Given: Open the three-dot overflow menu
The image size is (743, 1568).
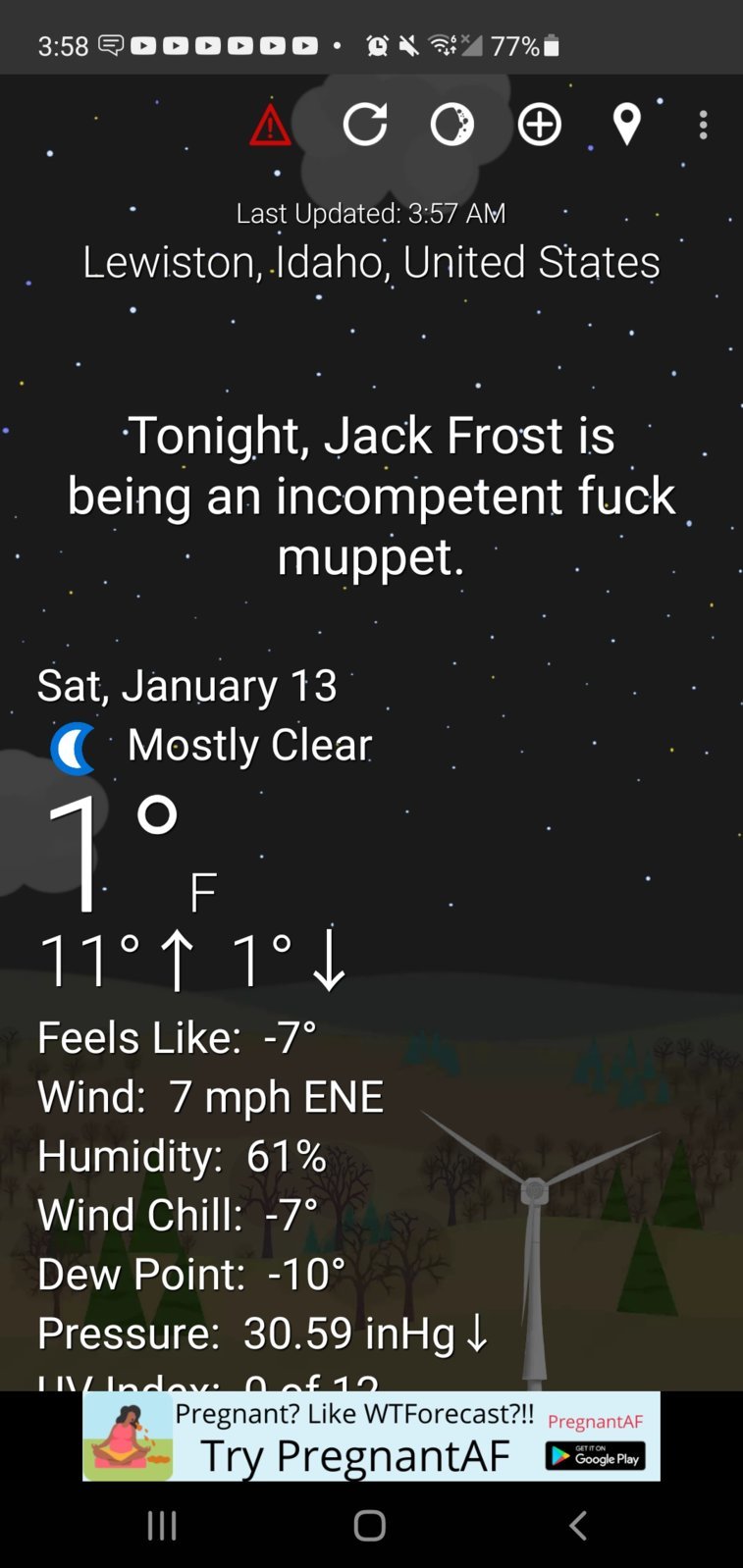Looking at the screenshot, I should coord(703,125).
